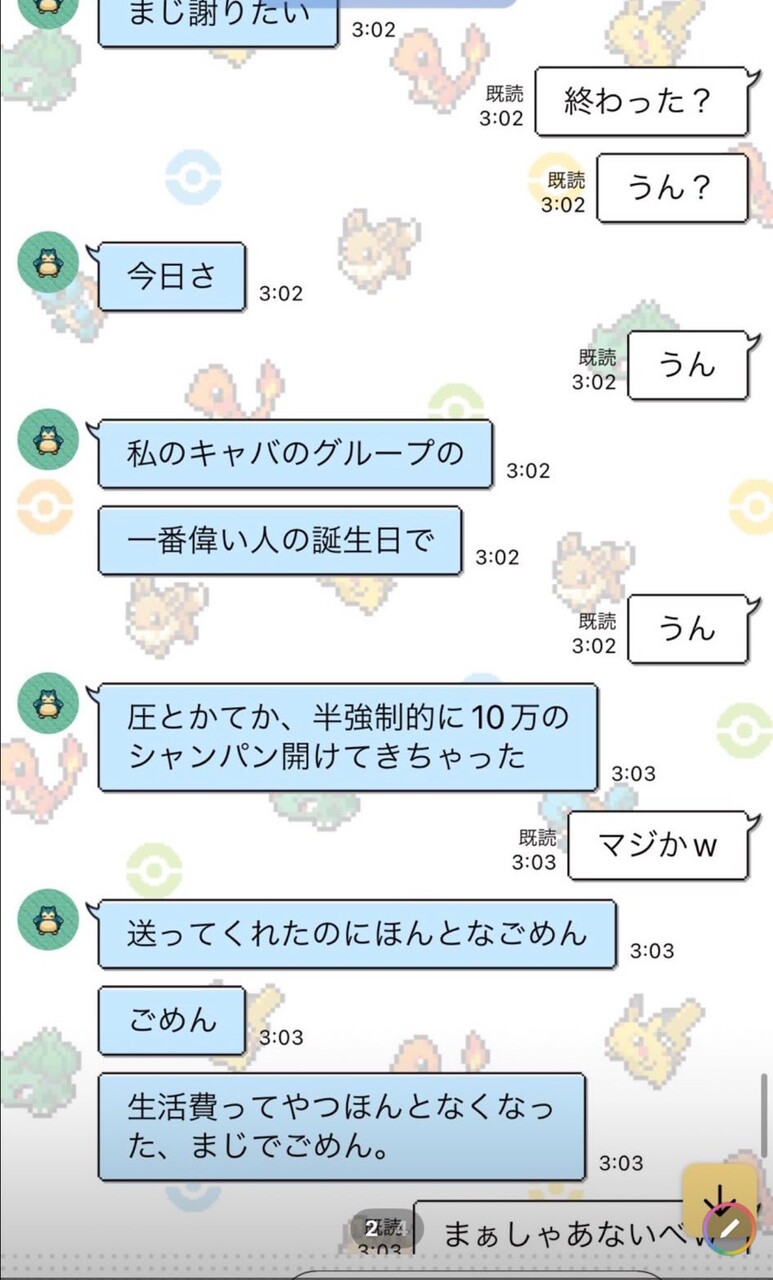Open sender's avatar beside the 今日さ message
The width and height of the screenshot is (773, 1280).
[x=48, y=262]
